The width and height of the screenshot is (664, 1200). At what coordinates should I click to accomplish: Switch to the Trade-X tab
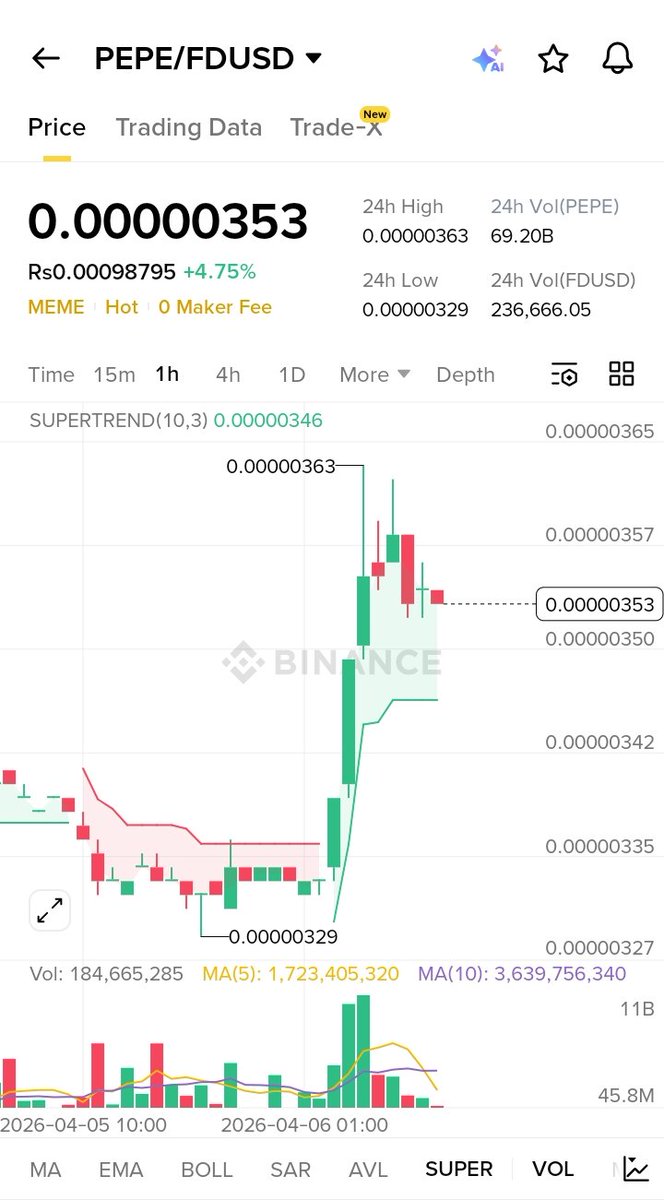[x=336, y=127]
